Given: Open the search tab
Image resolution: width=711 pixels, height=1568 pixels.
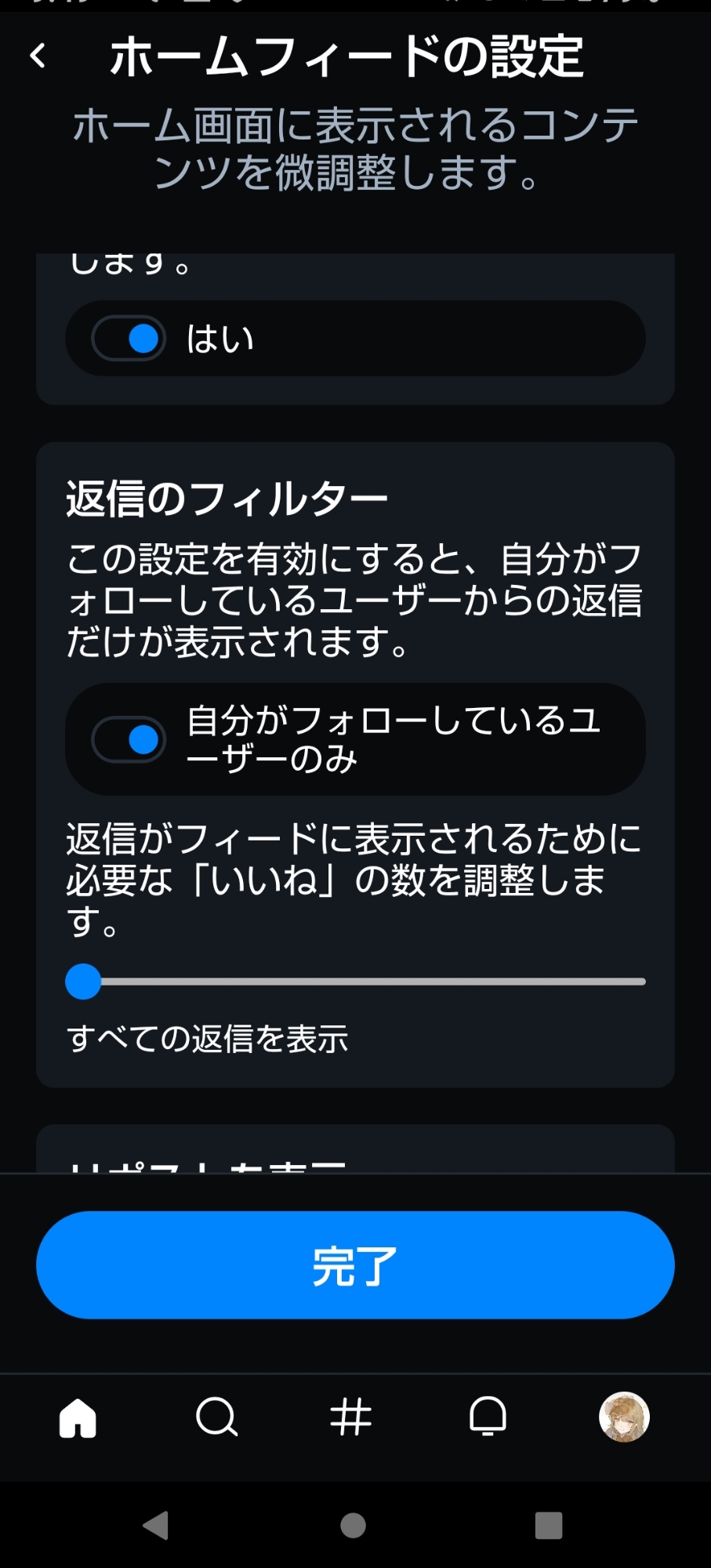Looking at the screenshot, I should (x=216, y=1417).
